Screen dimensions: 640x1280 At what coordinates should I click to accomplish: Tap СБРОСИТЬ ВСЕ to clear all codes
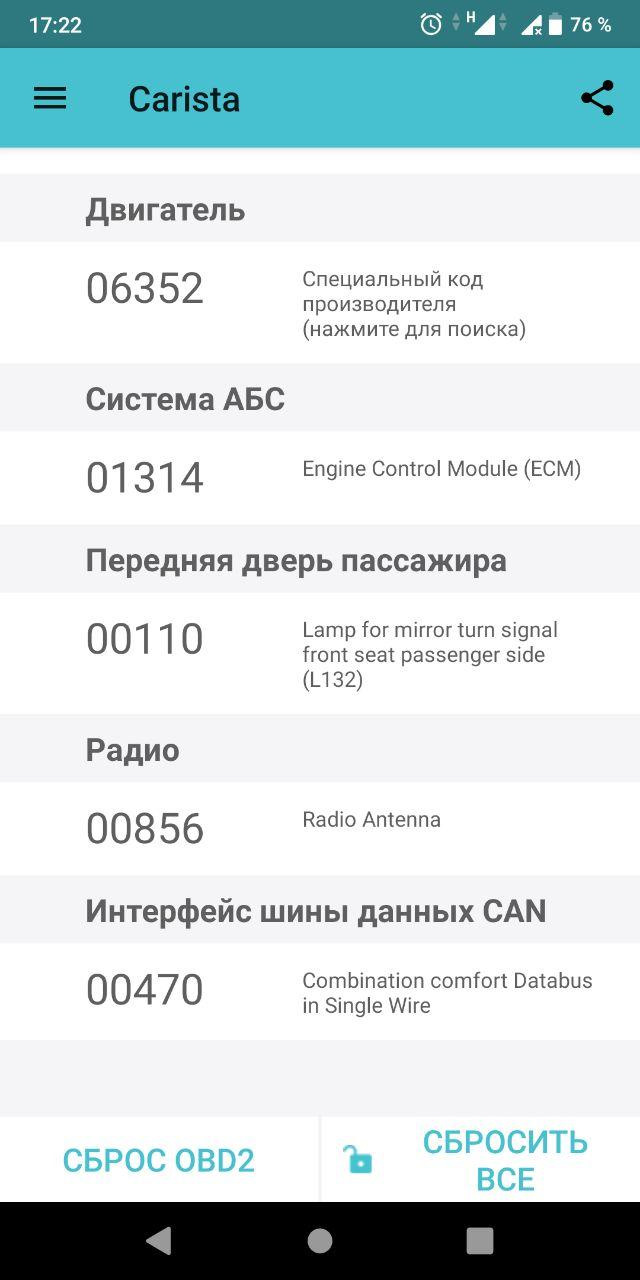pos(481,1160)
